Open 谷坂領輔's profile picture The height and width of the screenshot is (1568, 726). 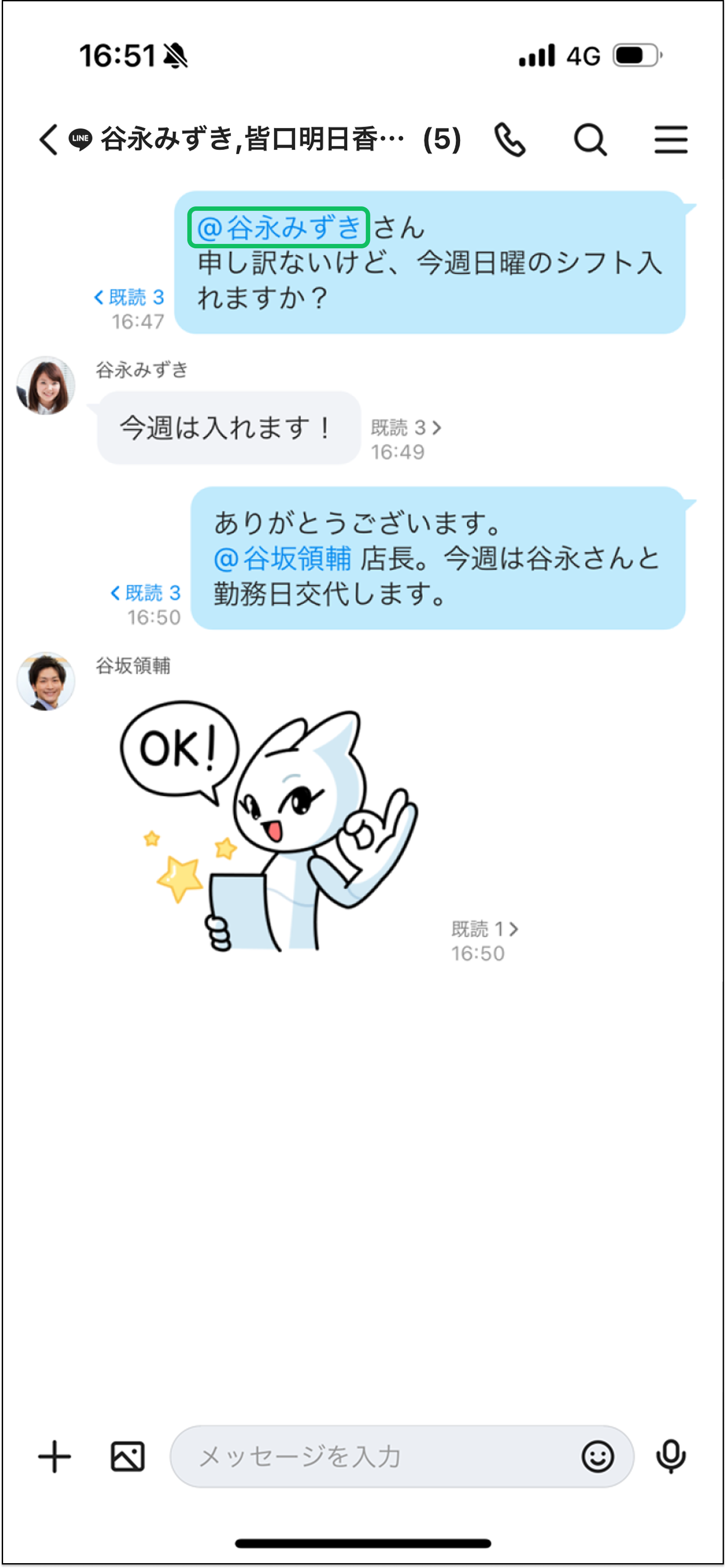point(46,681)
